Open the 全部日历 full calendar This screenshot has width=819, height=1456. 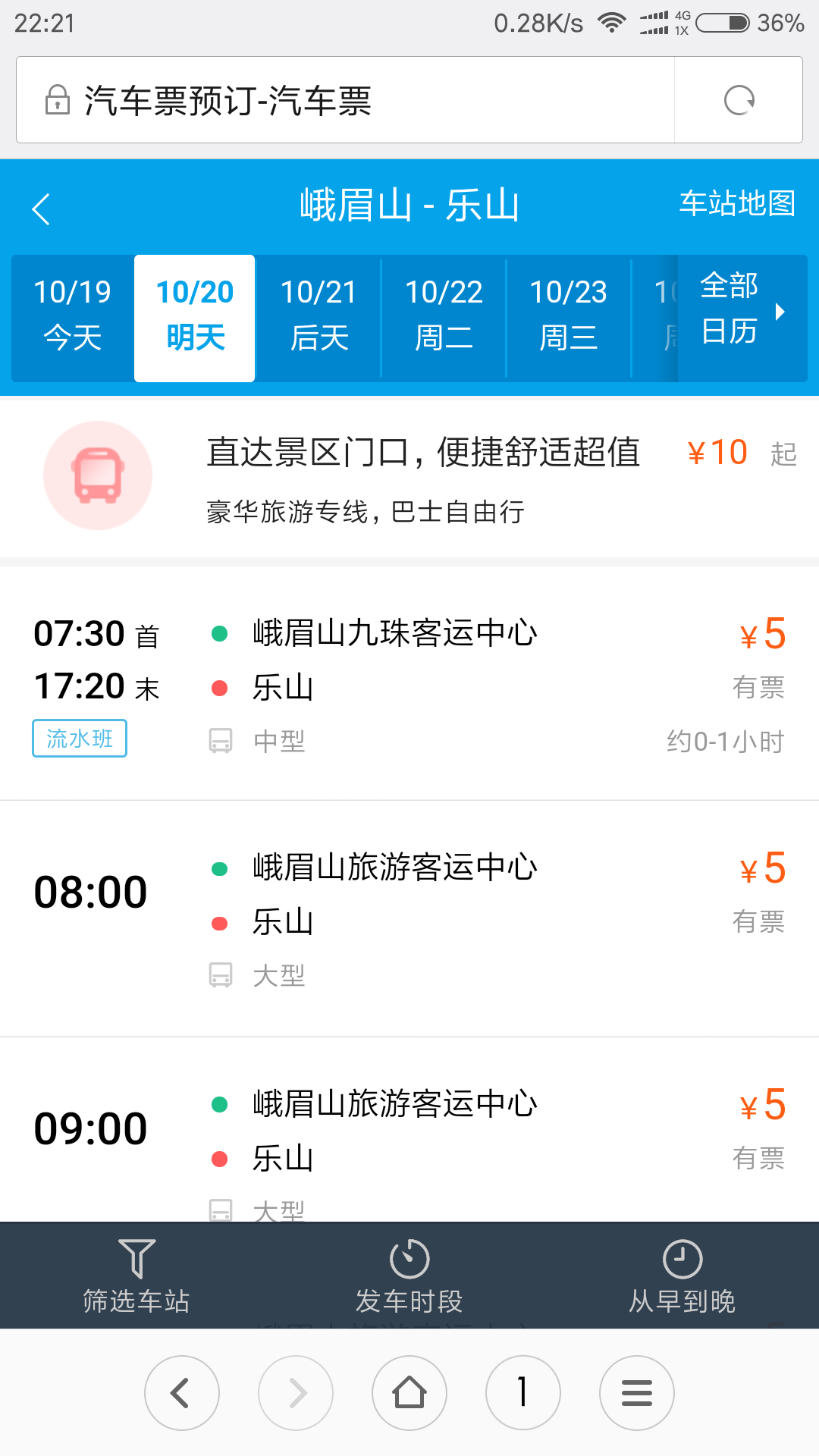coord(742,309)
